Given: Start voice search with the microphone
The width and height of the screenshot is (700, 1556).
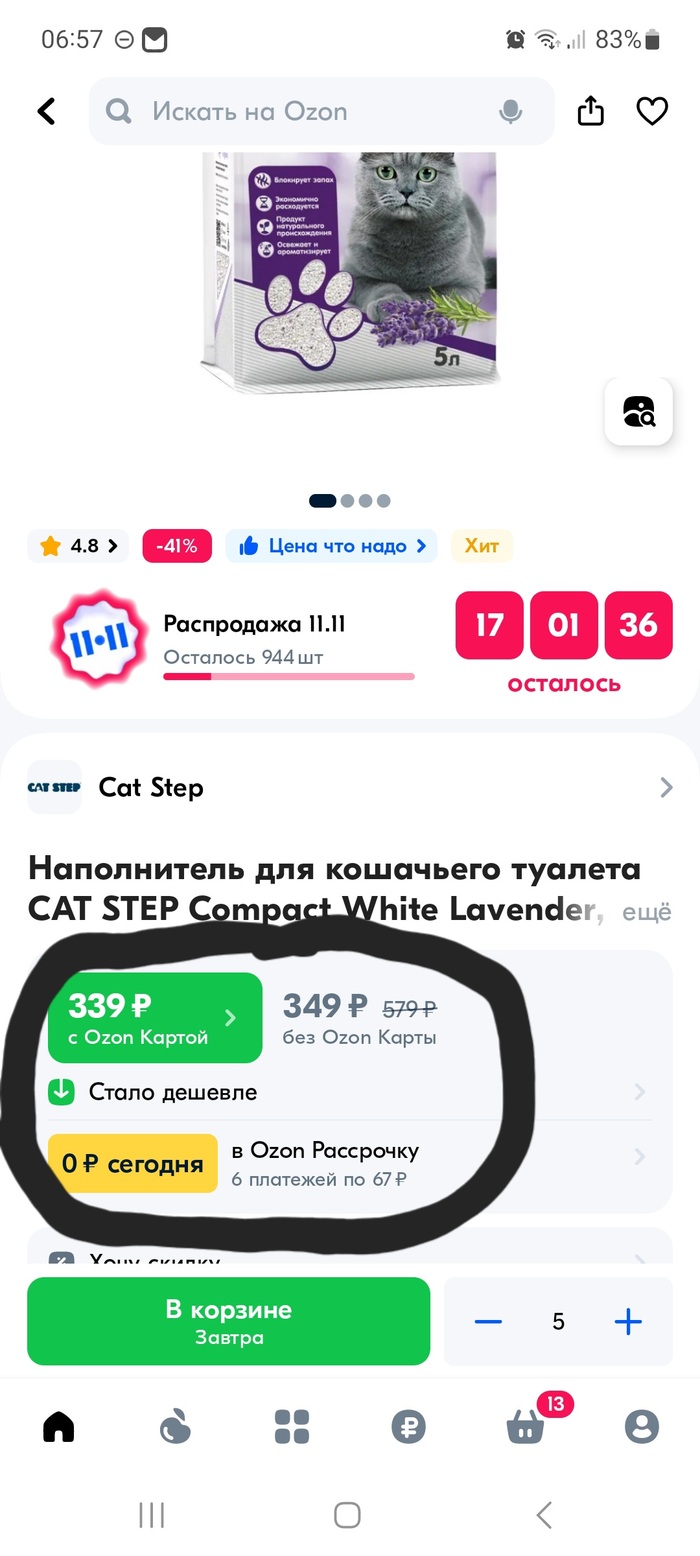Looking at the screenshot, I should (511, 111).
